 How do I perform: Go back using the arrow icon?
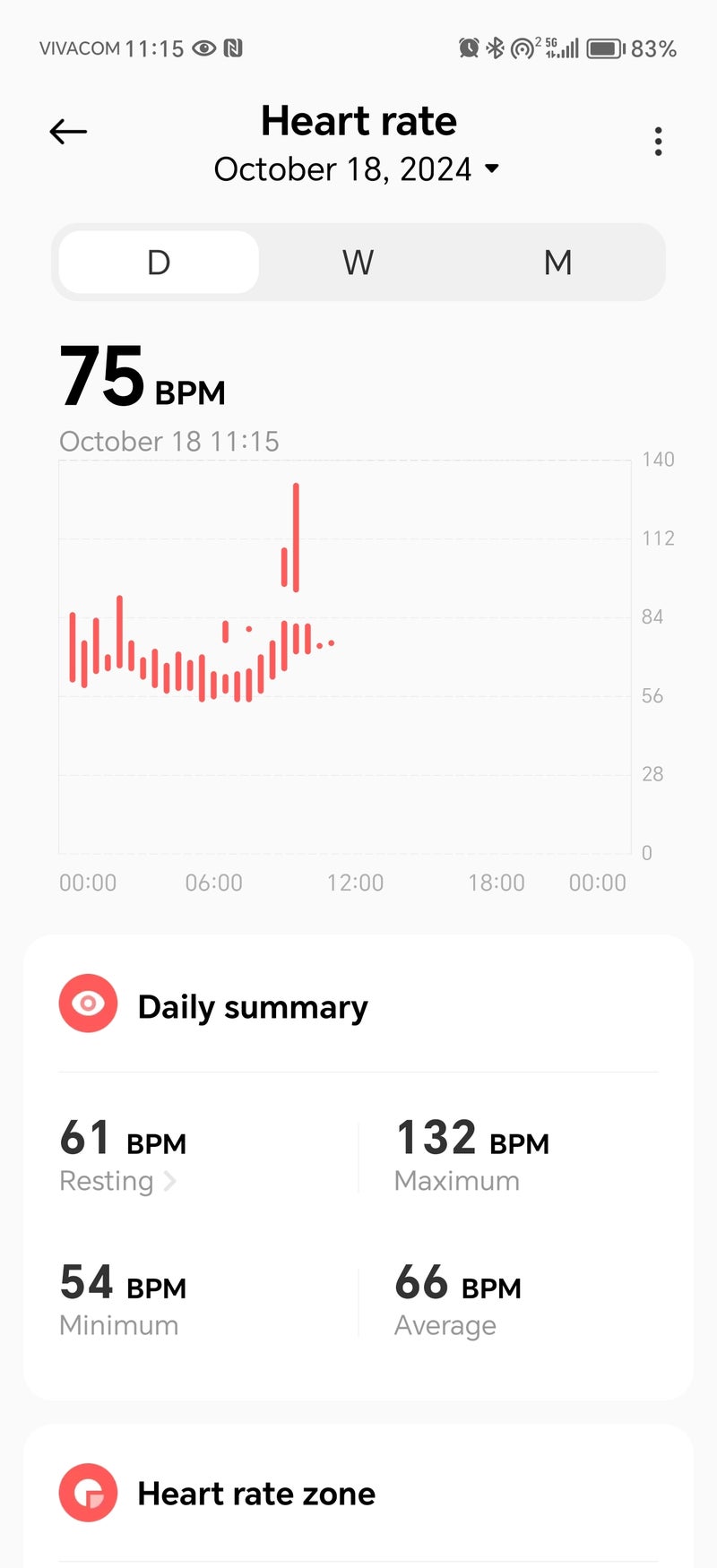pyautogui.click(x=68, y=132)
